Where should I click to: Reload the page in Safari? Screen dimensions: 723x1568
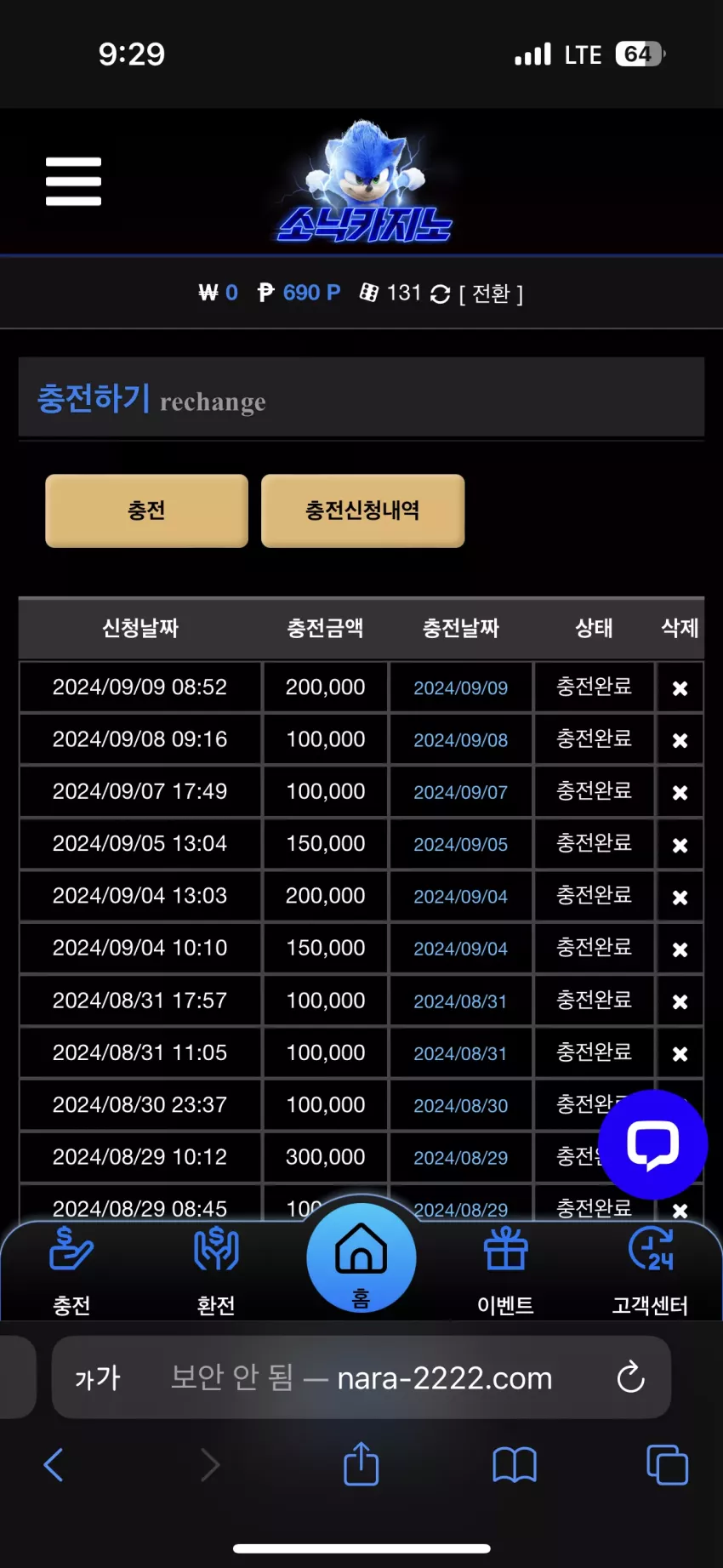630,1377
